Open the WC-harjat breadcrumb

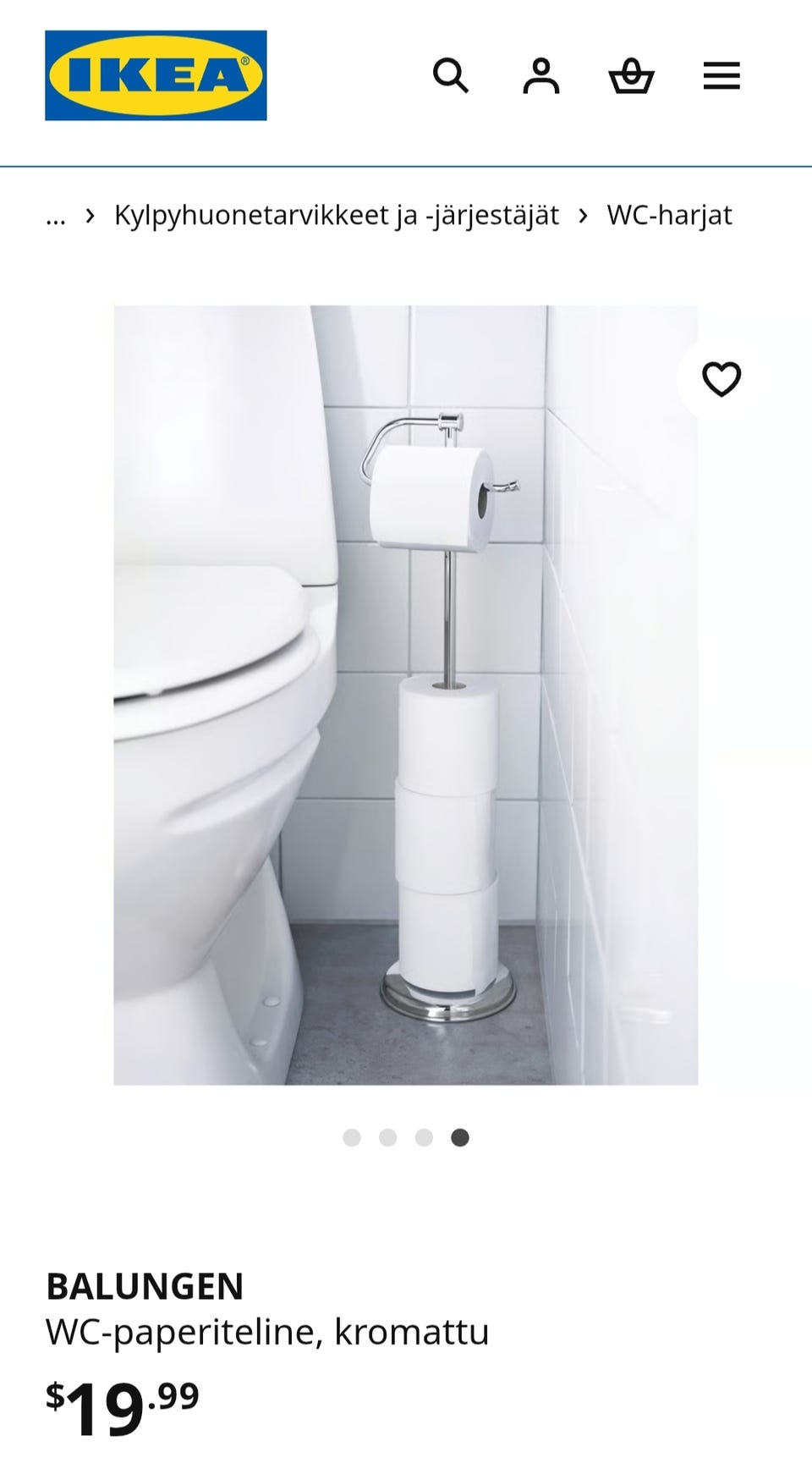tap(669, 216)
